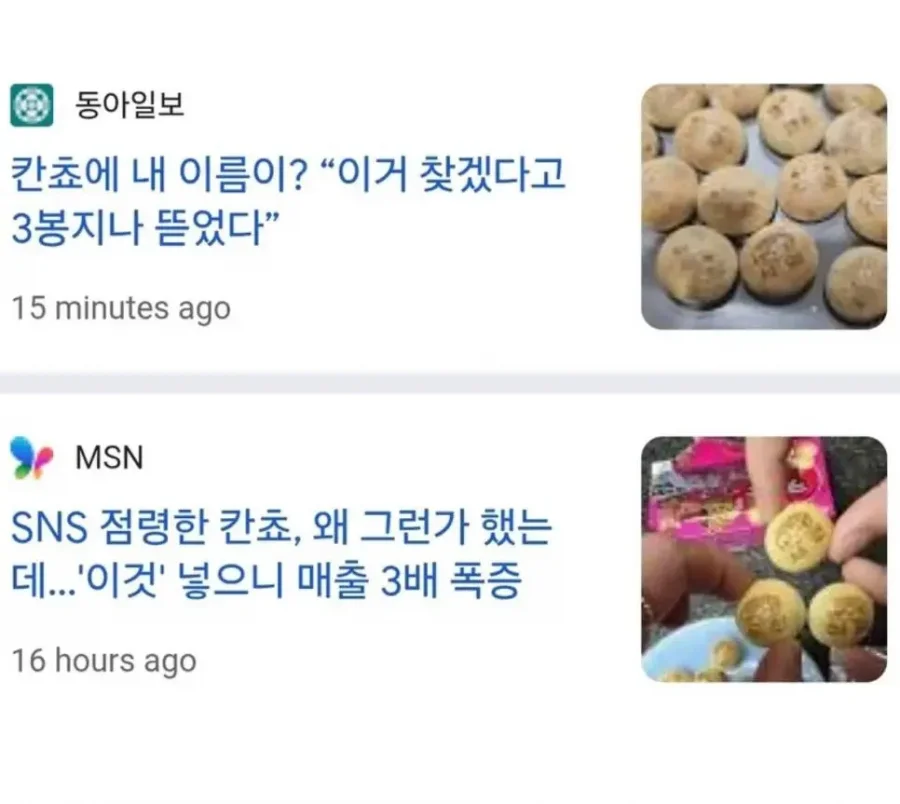
Task: Tap the 동아일보 story's cookie tray thumbnail
Action: point(763,206)
